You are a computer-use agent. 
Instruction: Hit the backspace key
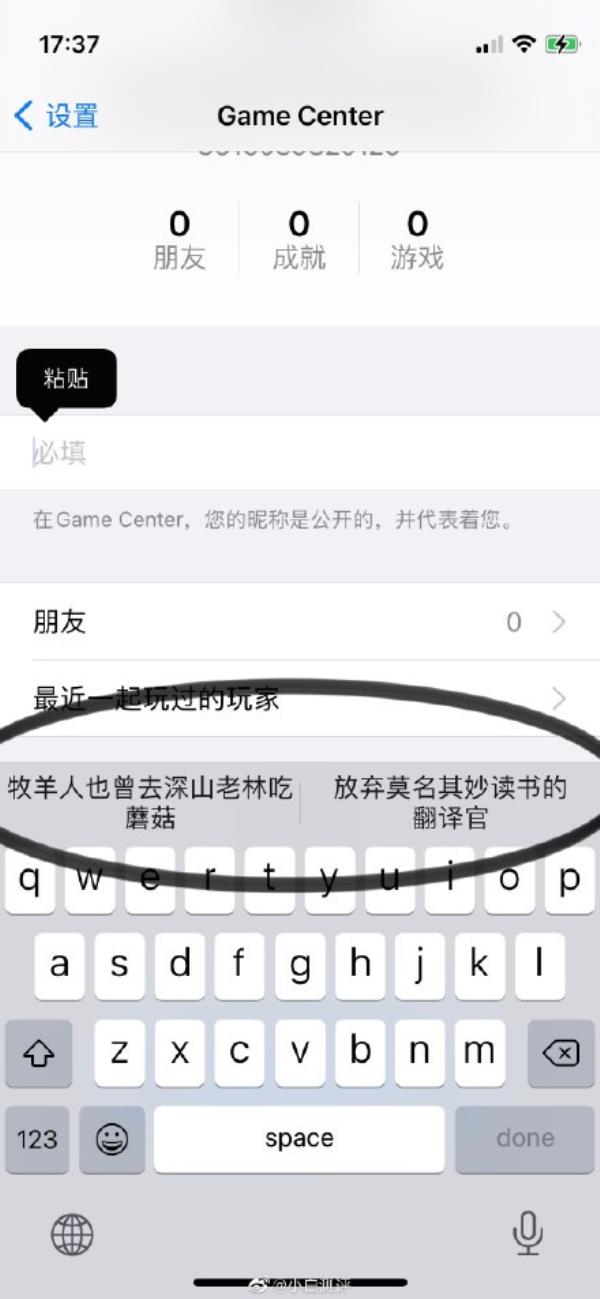561,1053
